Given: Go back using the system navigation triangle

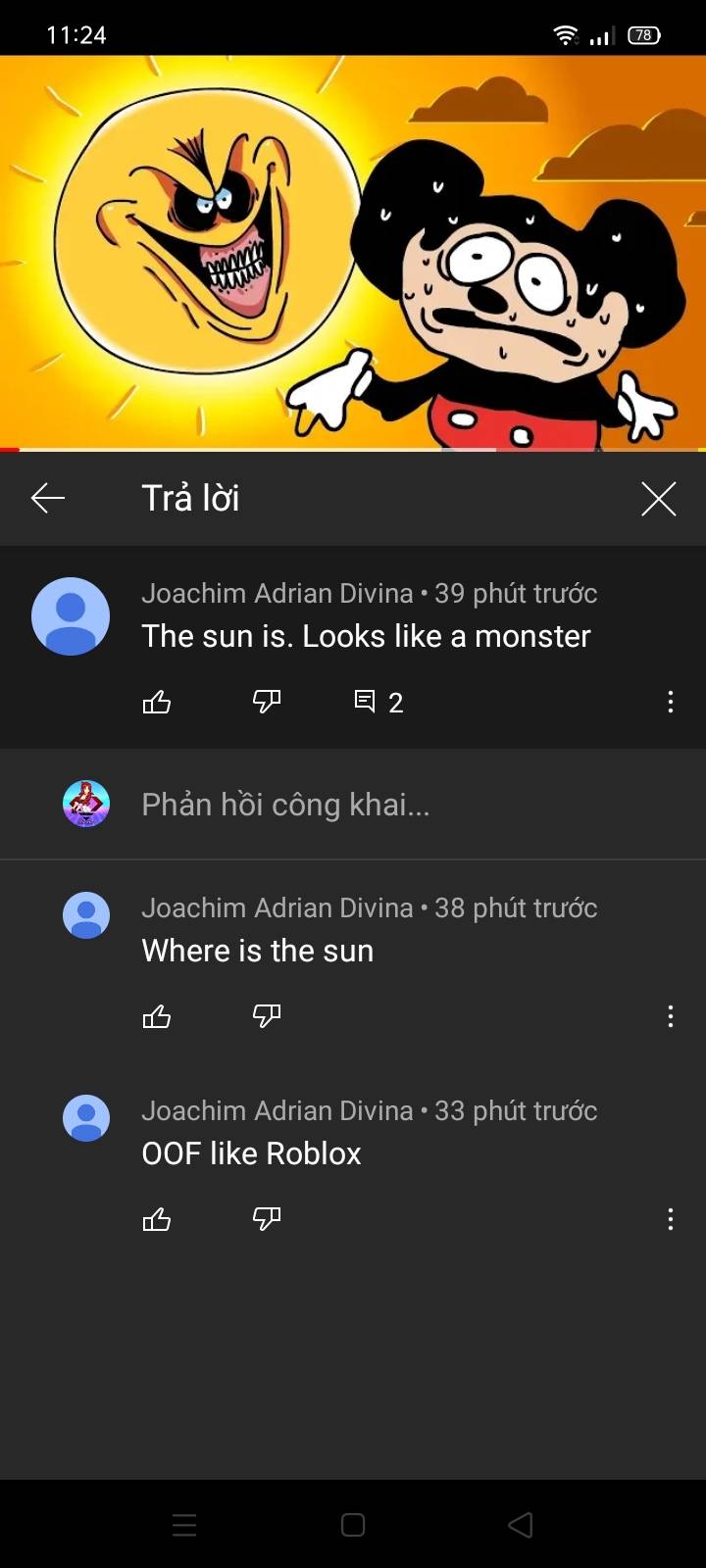Looking at the screenshot, I should tap(521, 1525).
